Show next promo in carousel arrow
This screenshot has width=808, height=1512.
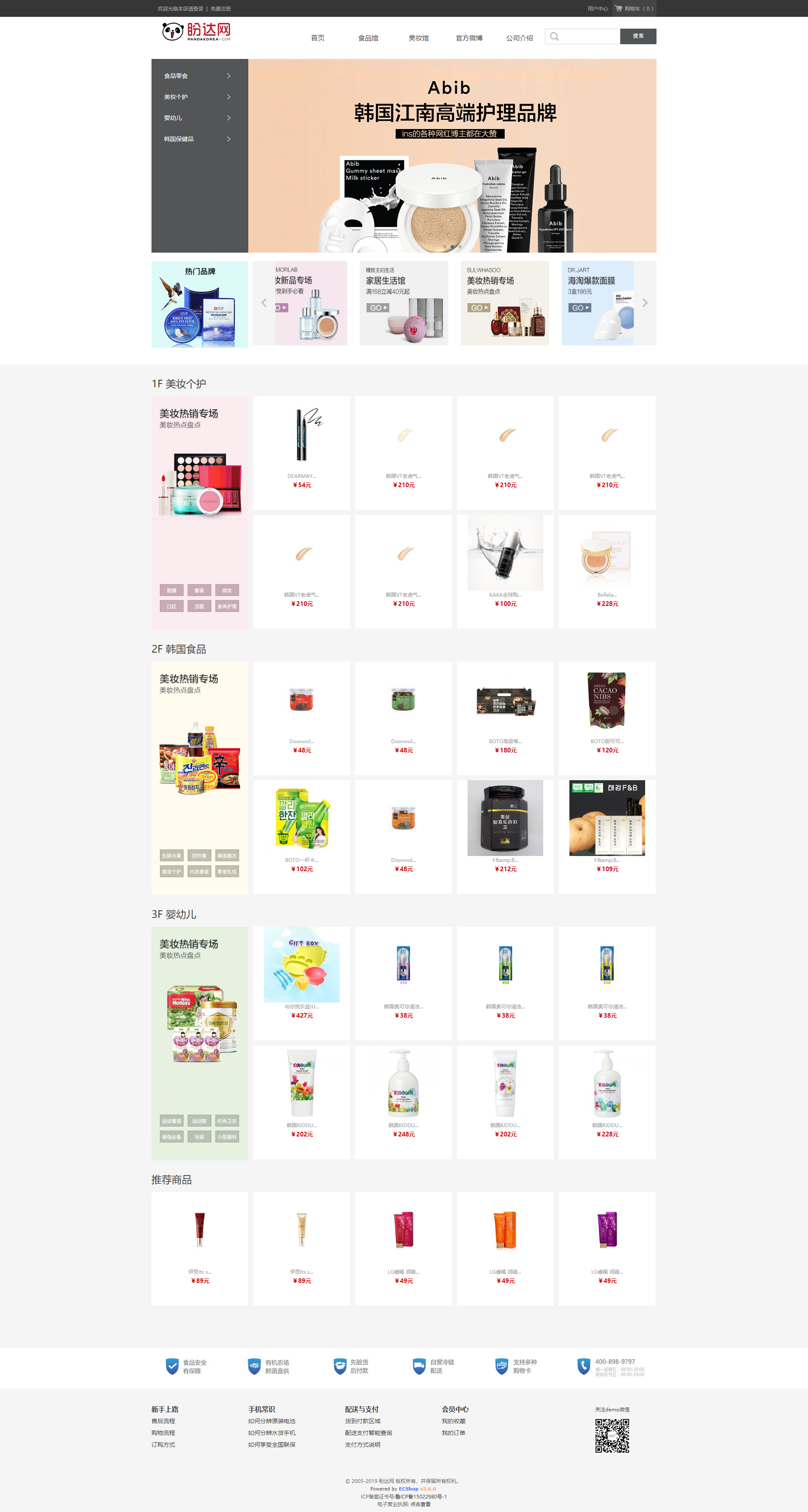coord(645,303)
